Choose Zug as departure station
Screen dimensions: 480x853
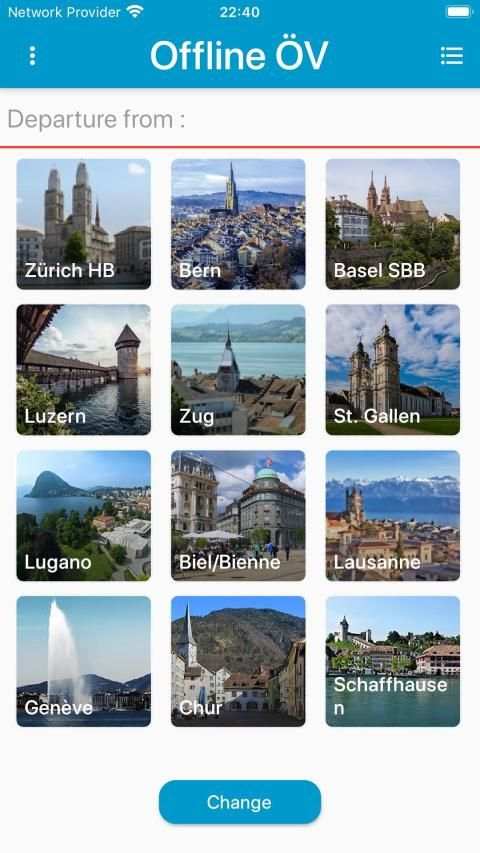(238, 369)
